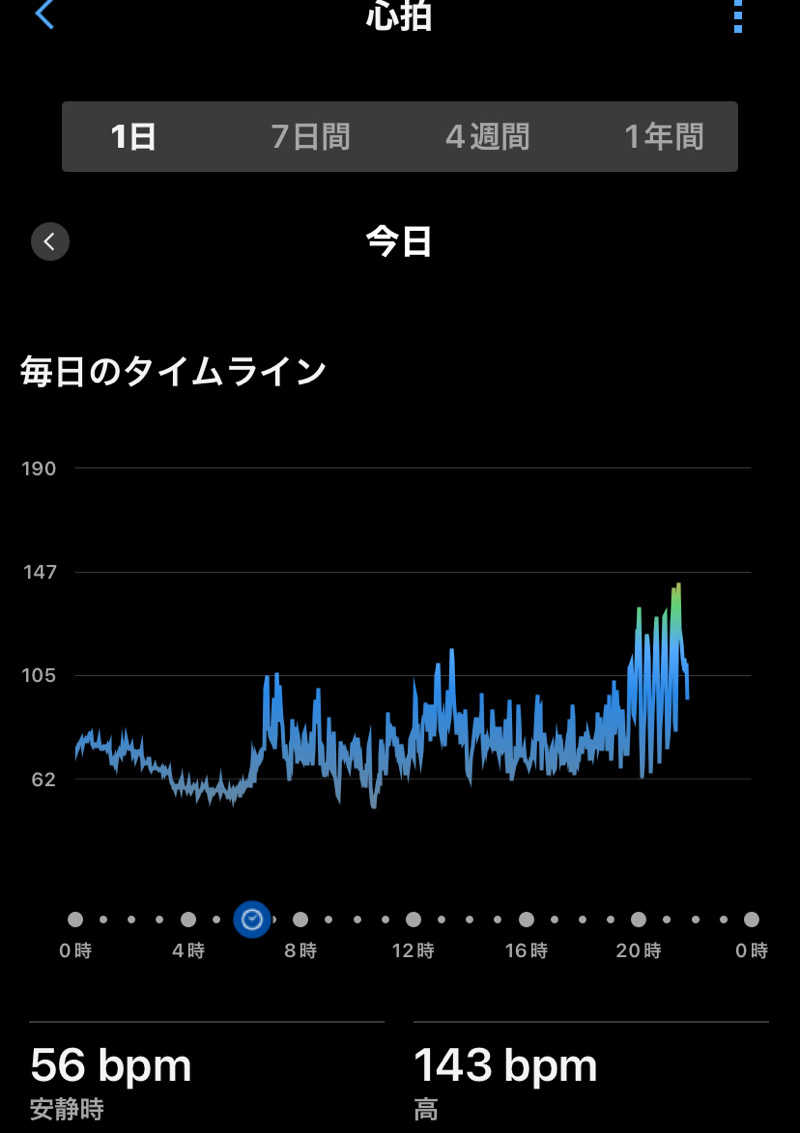800x1133 pixels.
Task: Go back from the 心拍 screen
Action: (x=44, y=14)
